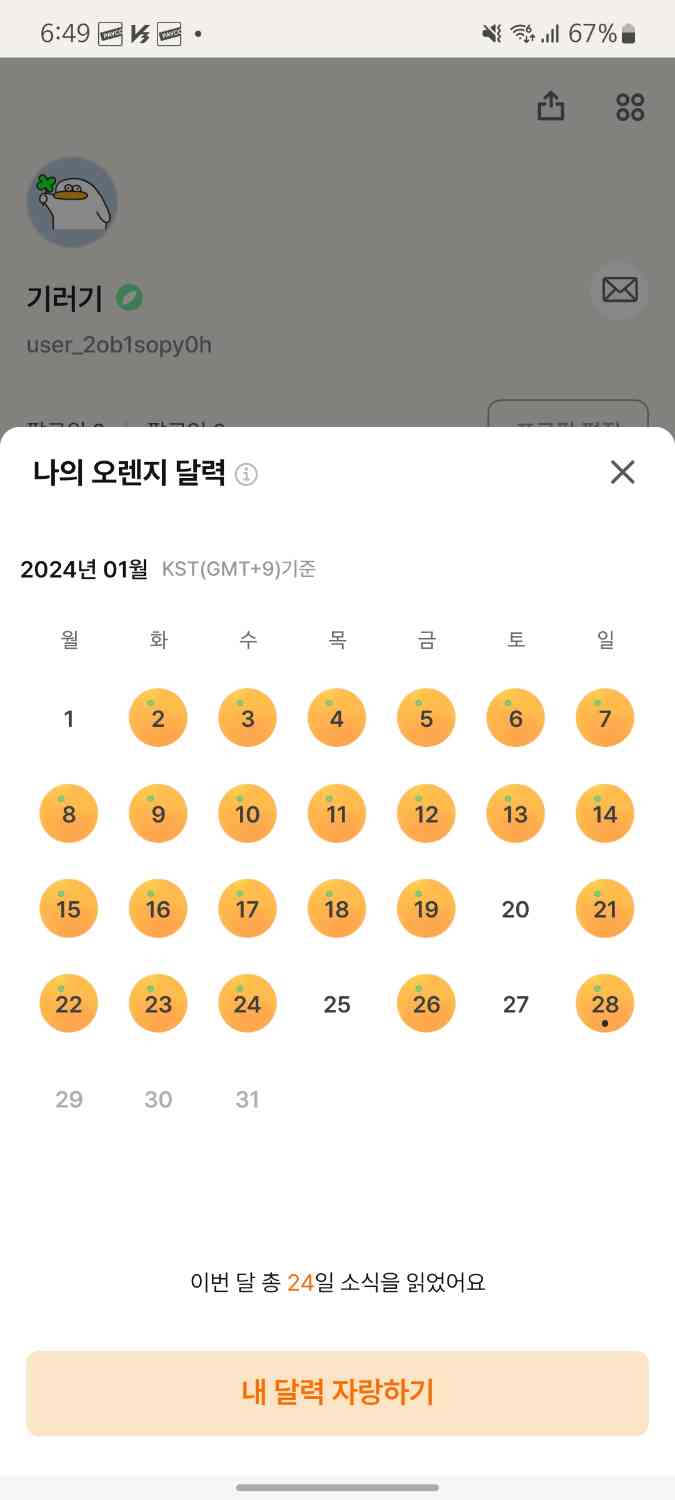Share the profile via share icon
This screenshot has height=1500, width=675.
tap(551, 106)
